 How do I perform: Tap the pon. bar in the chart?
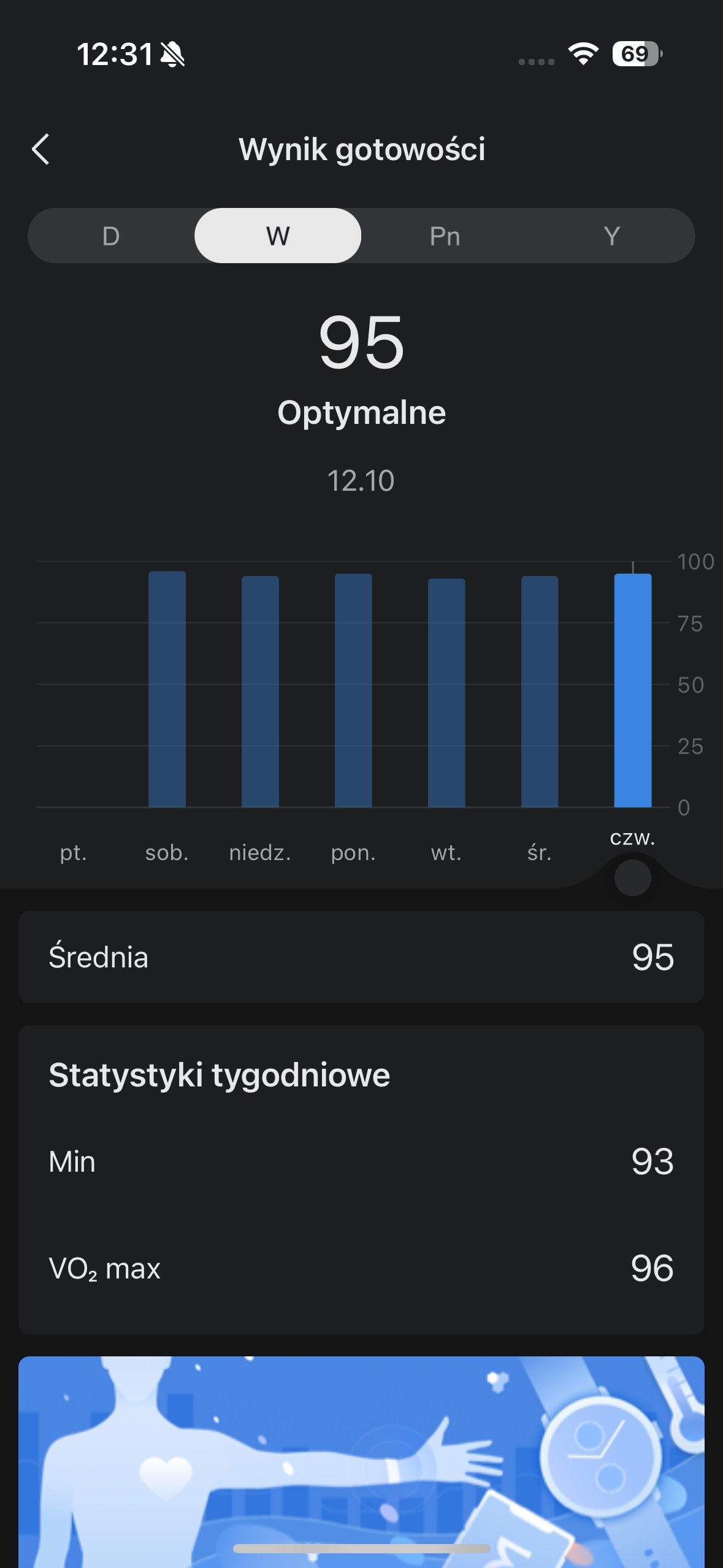353,690
